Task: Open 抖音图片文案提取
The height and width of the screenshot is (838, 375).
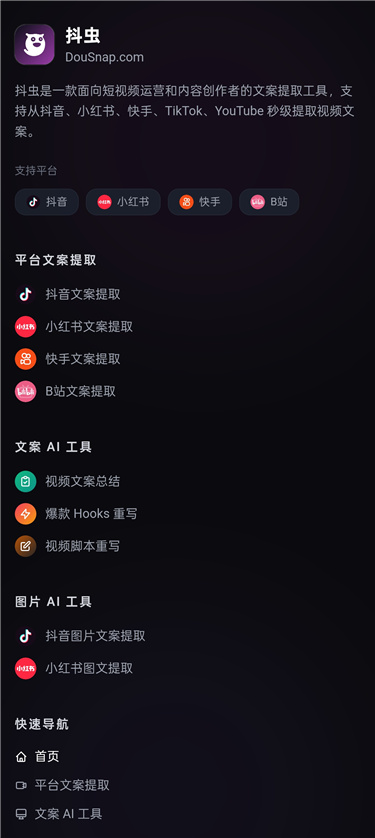Action: click(x=80, y=636)
